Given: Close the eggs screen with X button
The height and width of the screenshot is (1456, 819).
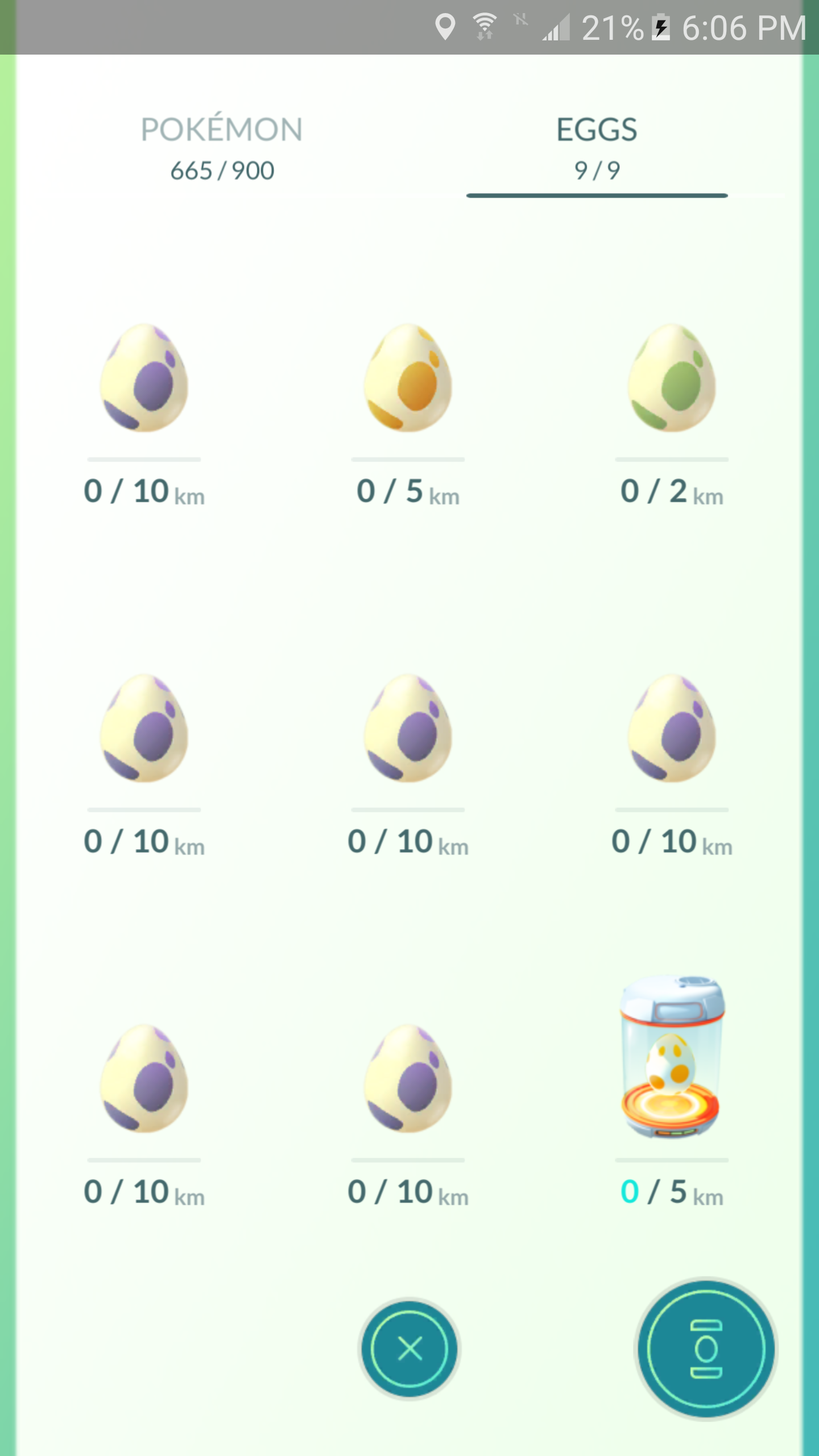Looking at the screenshot, I should click(x=409, y=1349).
